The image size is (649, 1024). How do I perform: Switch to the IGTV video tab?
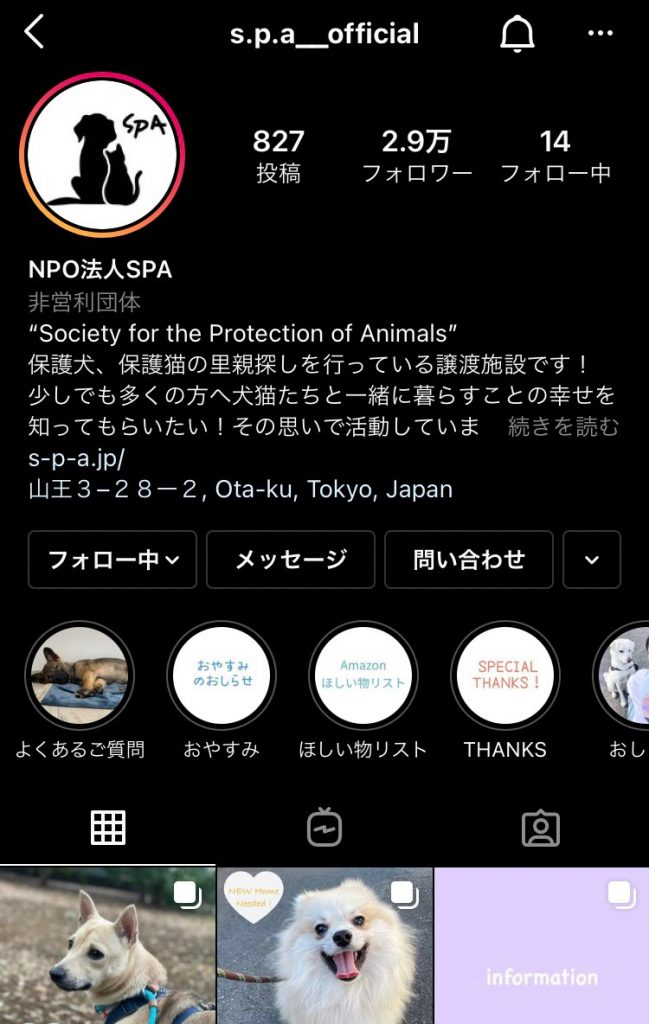[x=324, y=827]
